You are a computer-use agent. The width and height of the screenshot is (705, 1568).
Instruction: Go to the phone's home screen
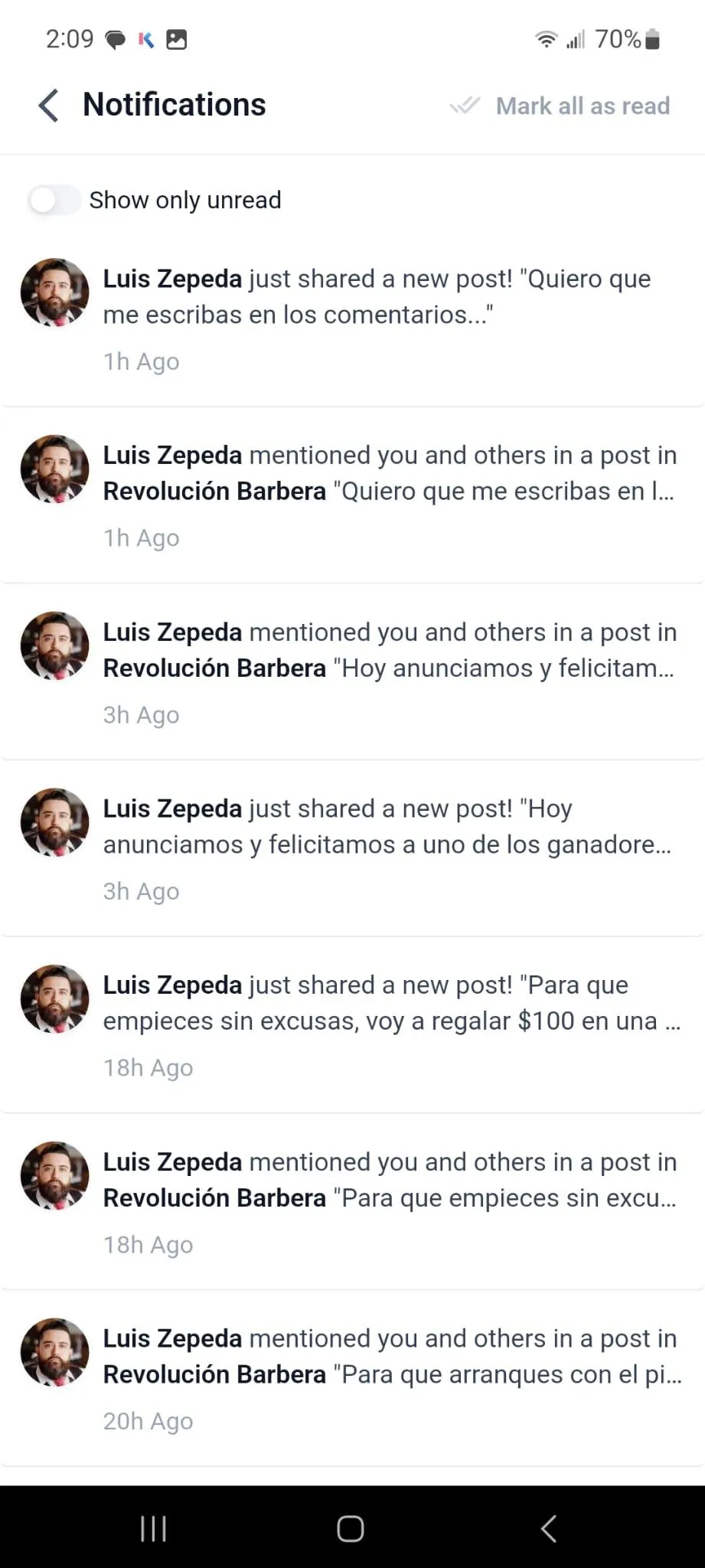[351, 1529]
